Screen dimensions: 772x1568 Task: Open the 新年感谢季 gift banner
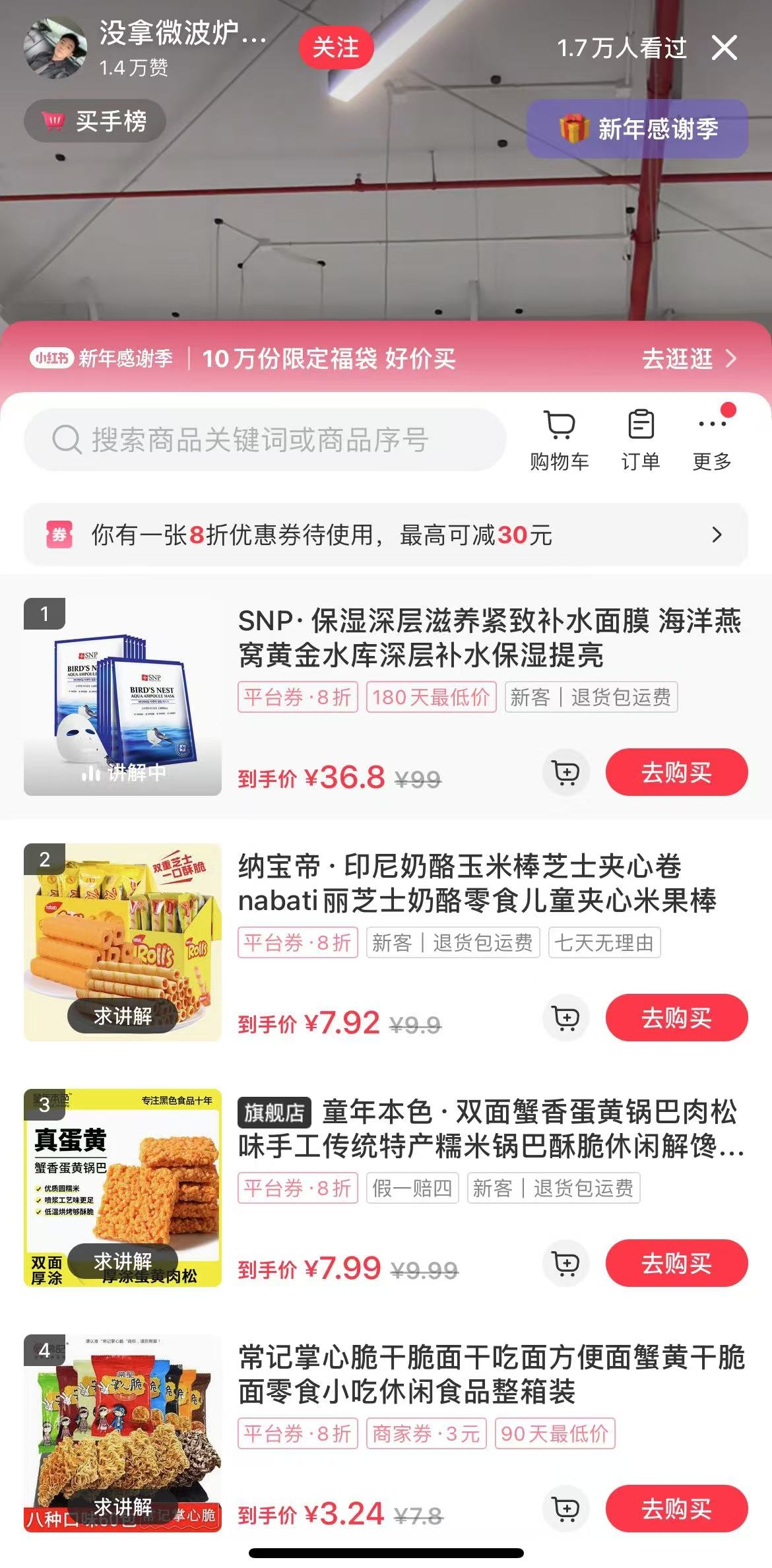click(x=637, y=128)
